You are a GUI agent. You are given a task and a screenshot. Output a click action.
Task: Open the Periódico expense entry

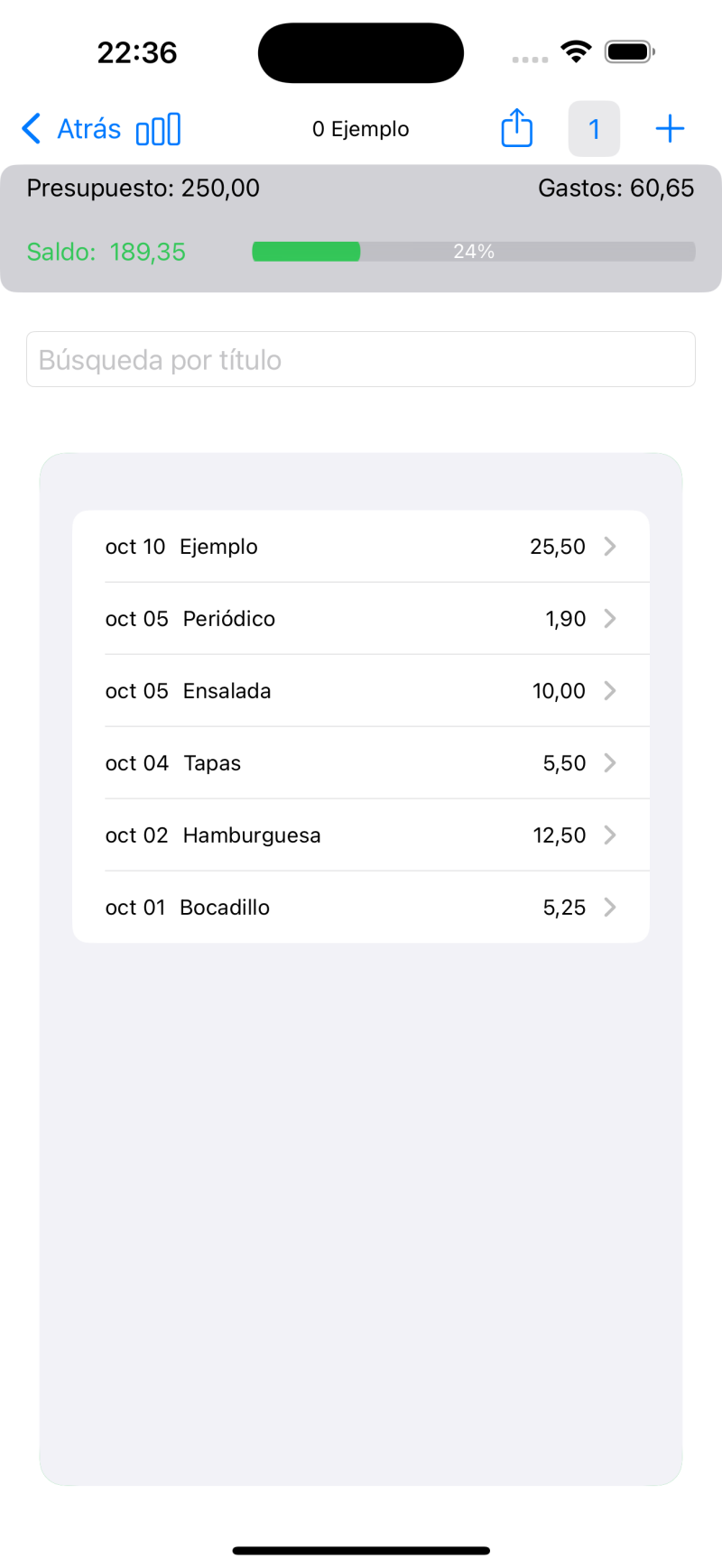tap(361, 619)
